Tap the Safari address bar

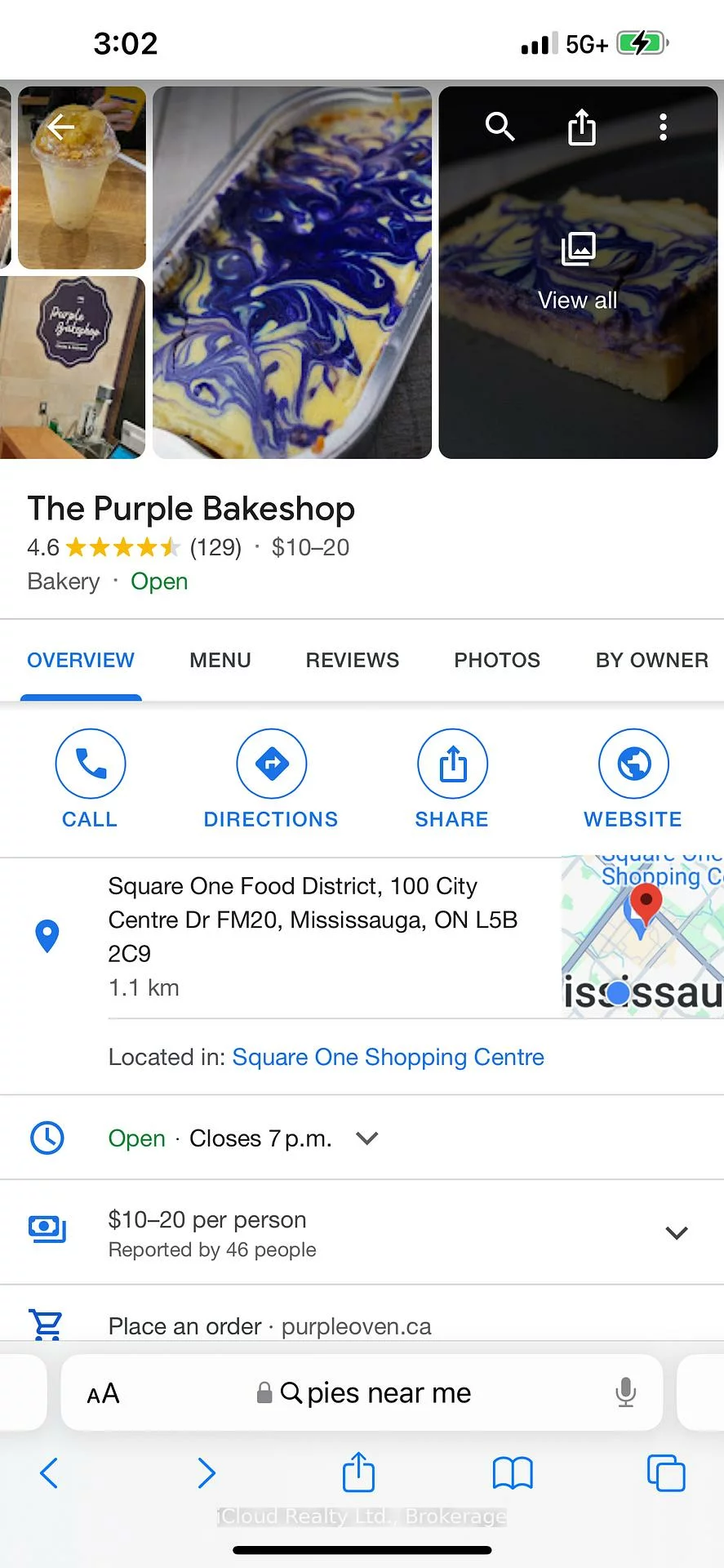tap(363, 1392)
